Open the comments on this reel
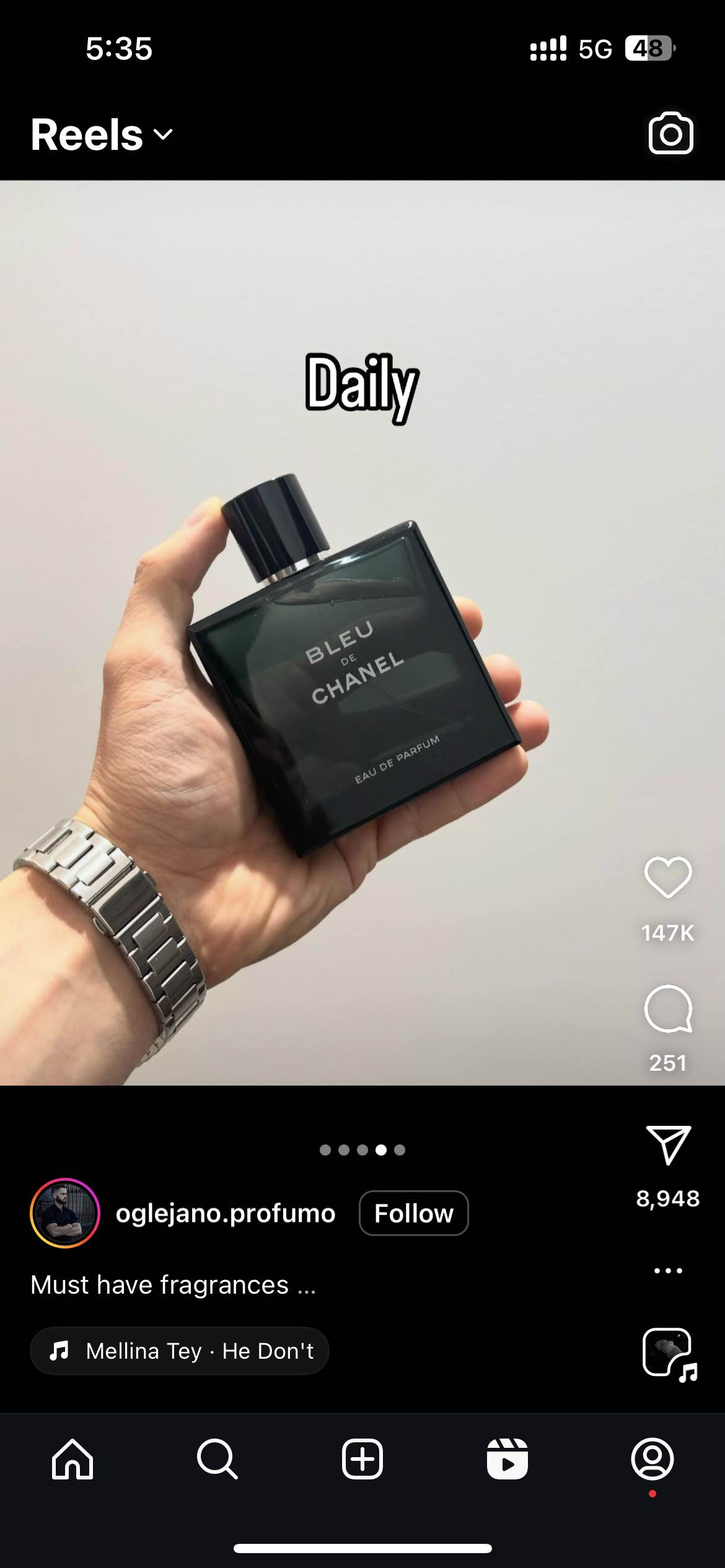 [x=668, y=1008]
